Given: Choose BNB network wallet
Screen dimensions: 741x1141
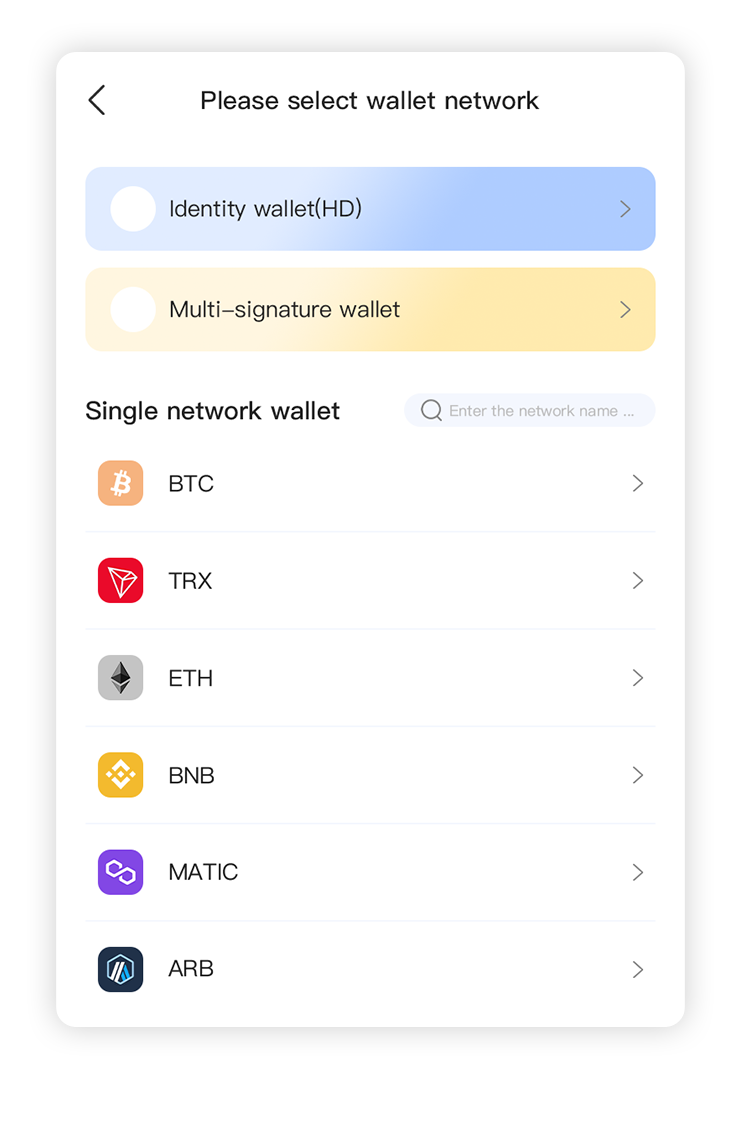Looking at the screenshot, I should (x=370, y=775).
